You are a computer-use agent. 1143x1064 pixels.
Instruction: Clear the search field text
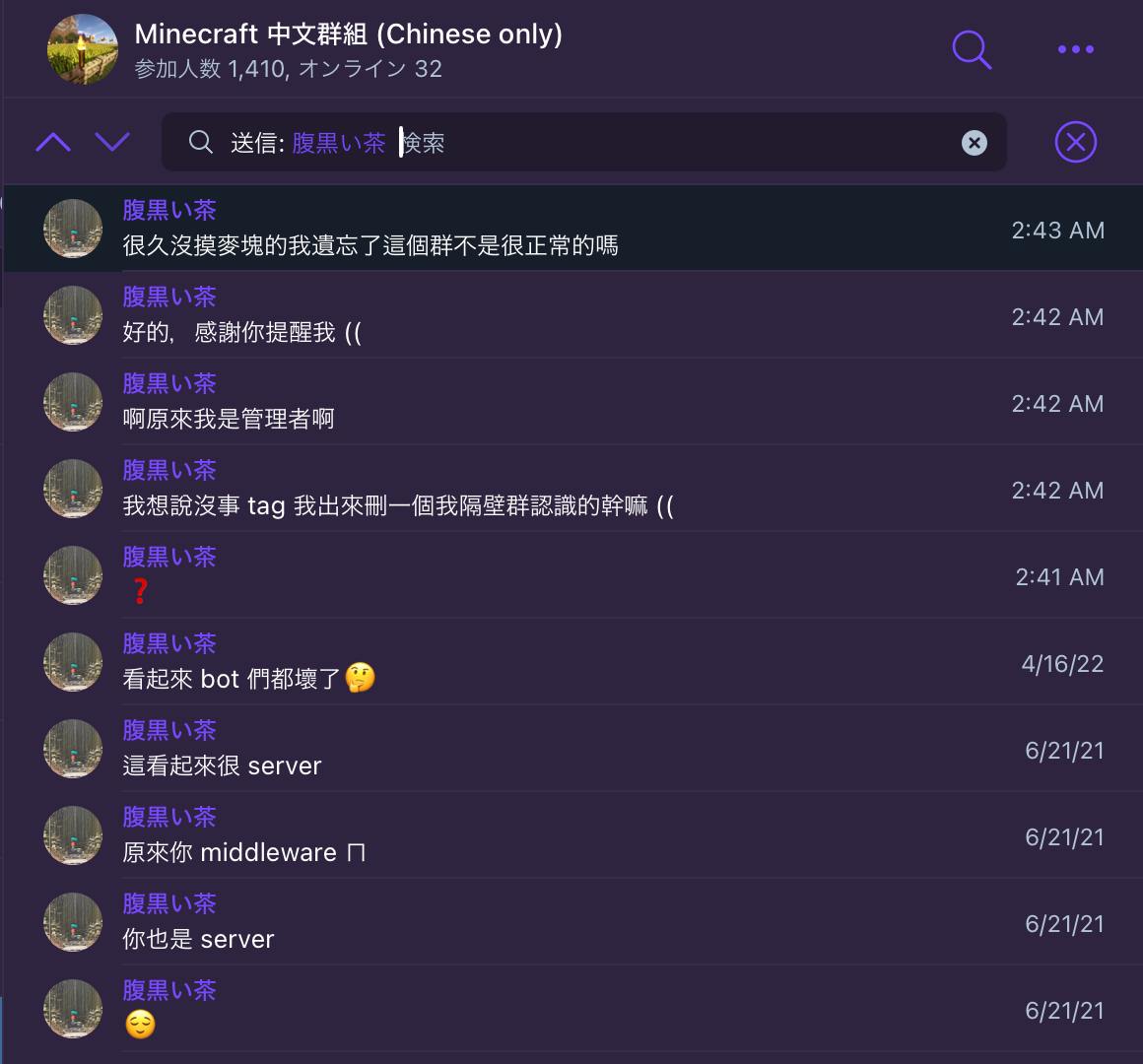pos(974,143)
